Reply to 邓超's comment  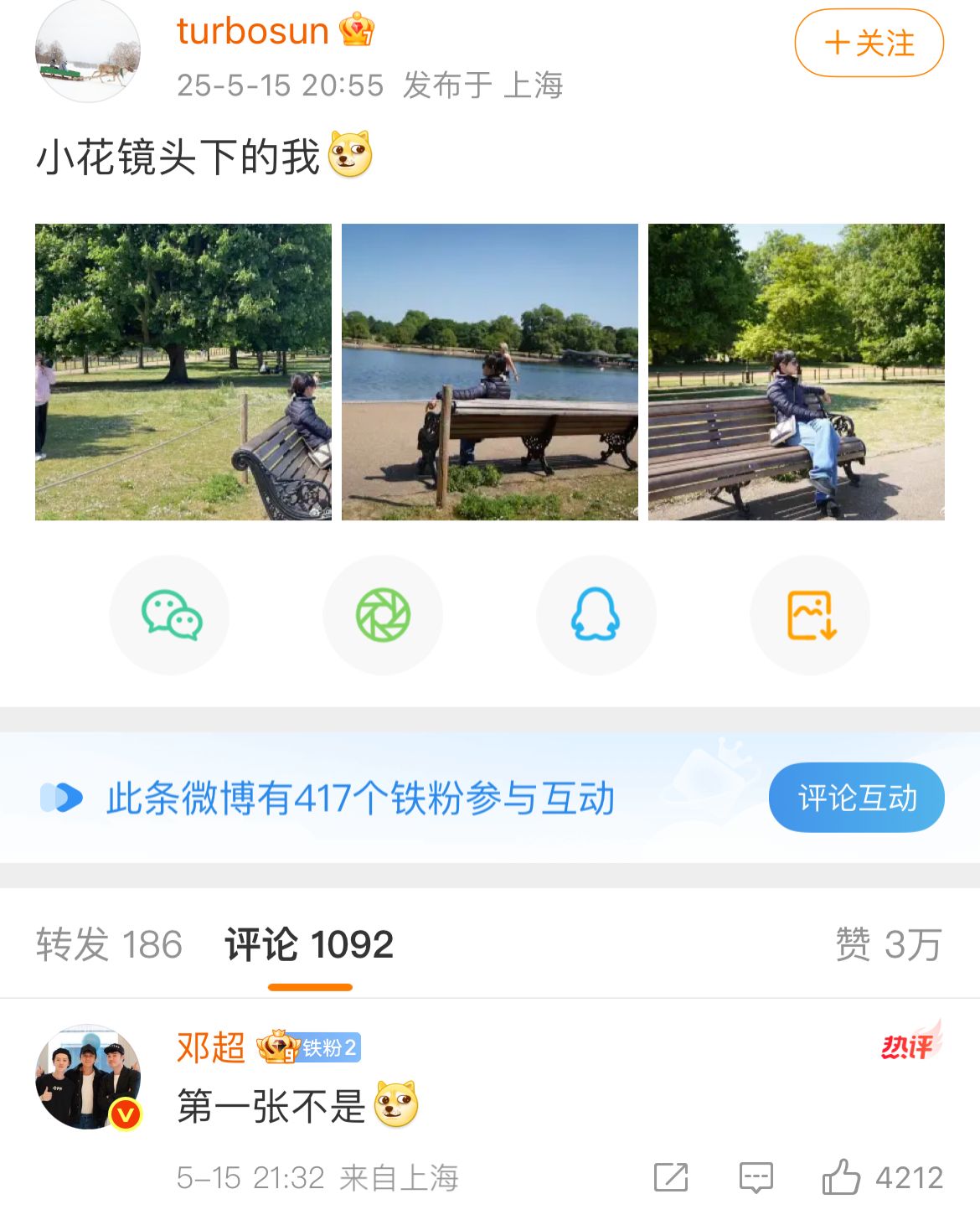click(756, 1177)
